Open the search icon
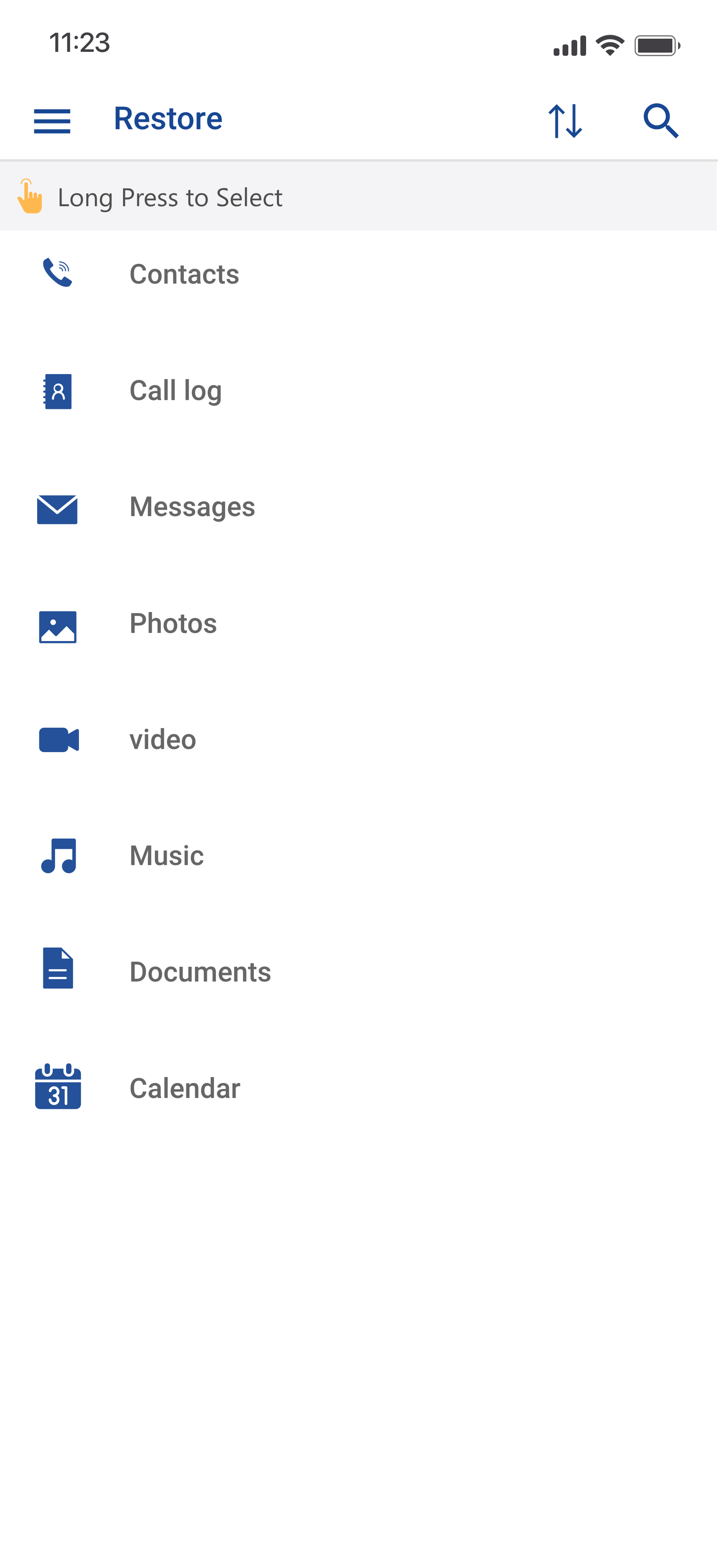Viewport: 718px width, 1568px height. (661, 120)
